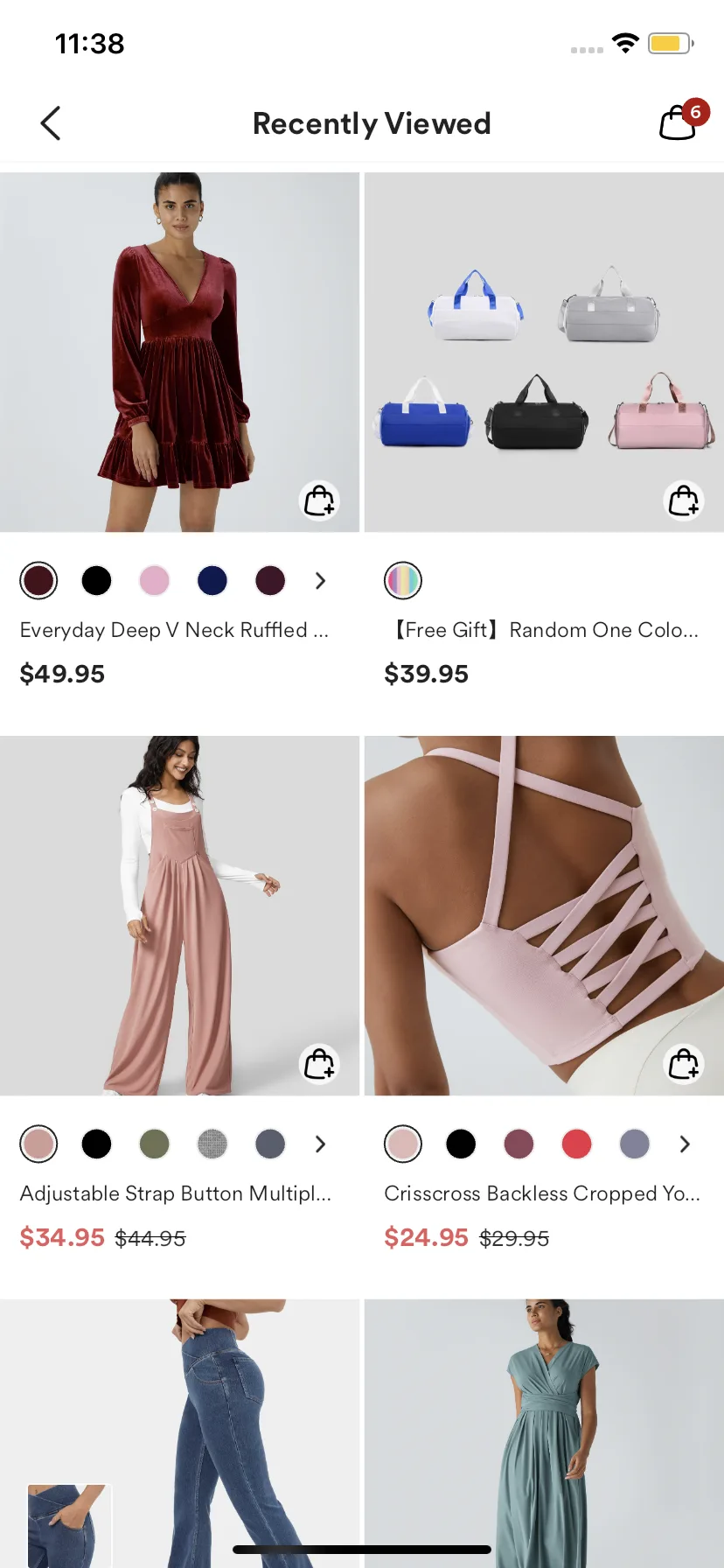Open the velvet Deep V Neck dress
This screenshot has width=724, height=1568.
click(x=179, y=352)
